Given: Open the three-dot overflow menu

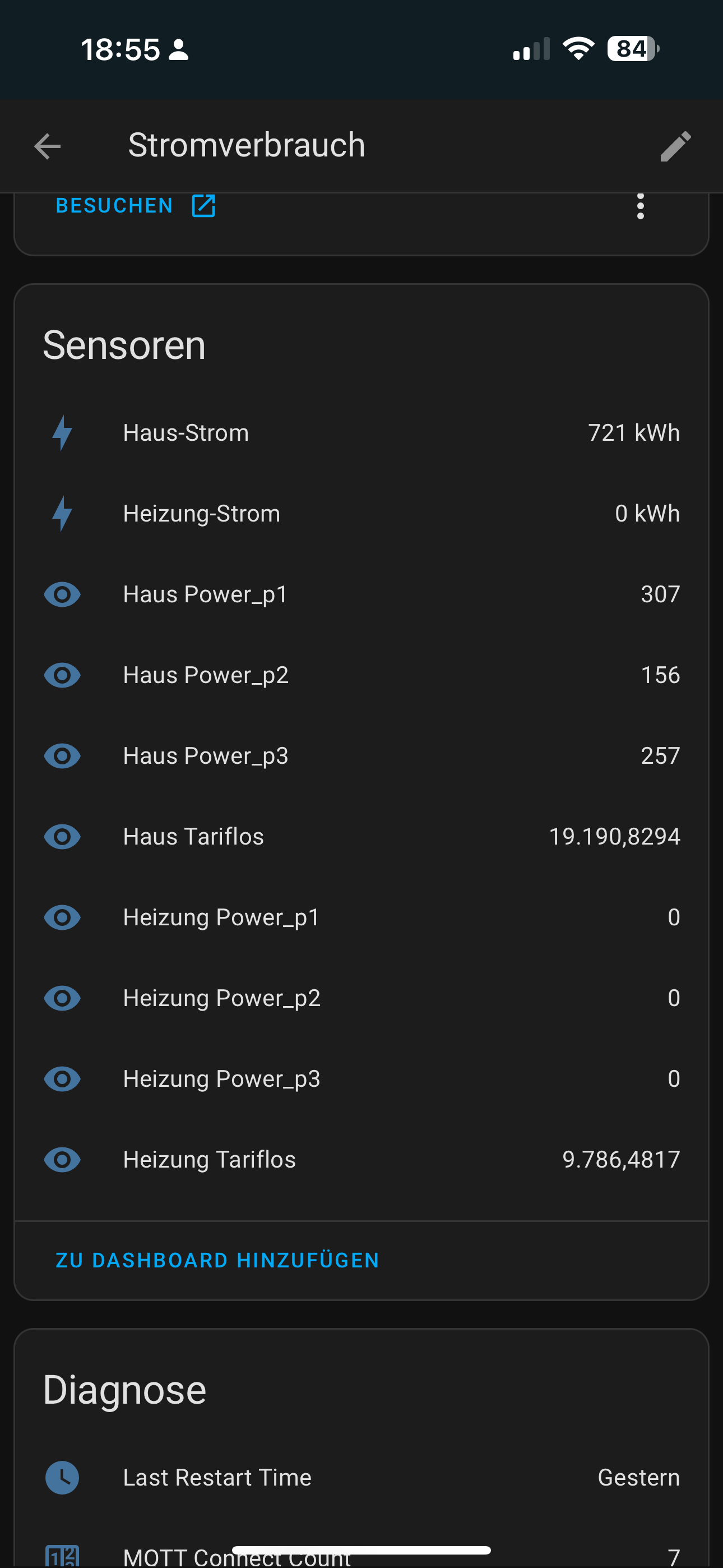Looking at the screenshot, I should (x=639, y=207).
